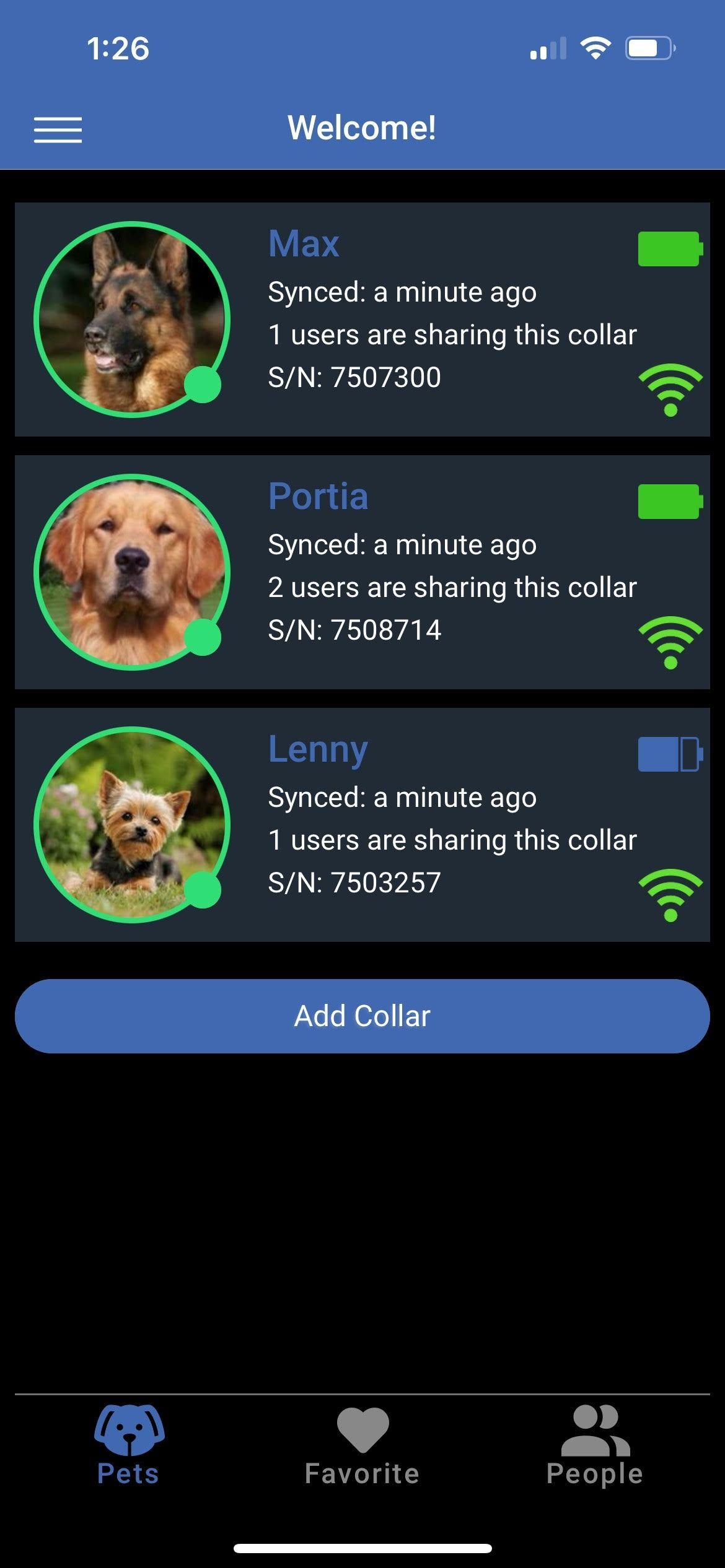Open Portia's collar card
The height and width of the screenshot is (1568, 725).
click(362, 572)
